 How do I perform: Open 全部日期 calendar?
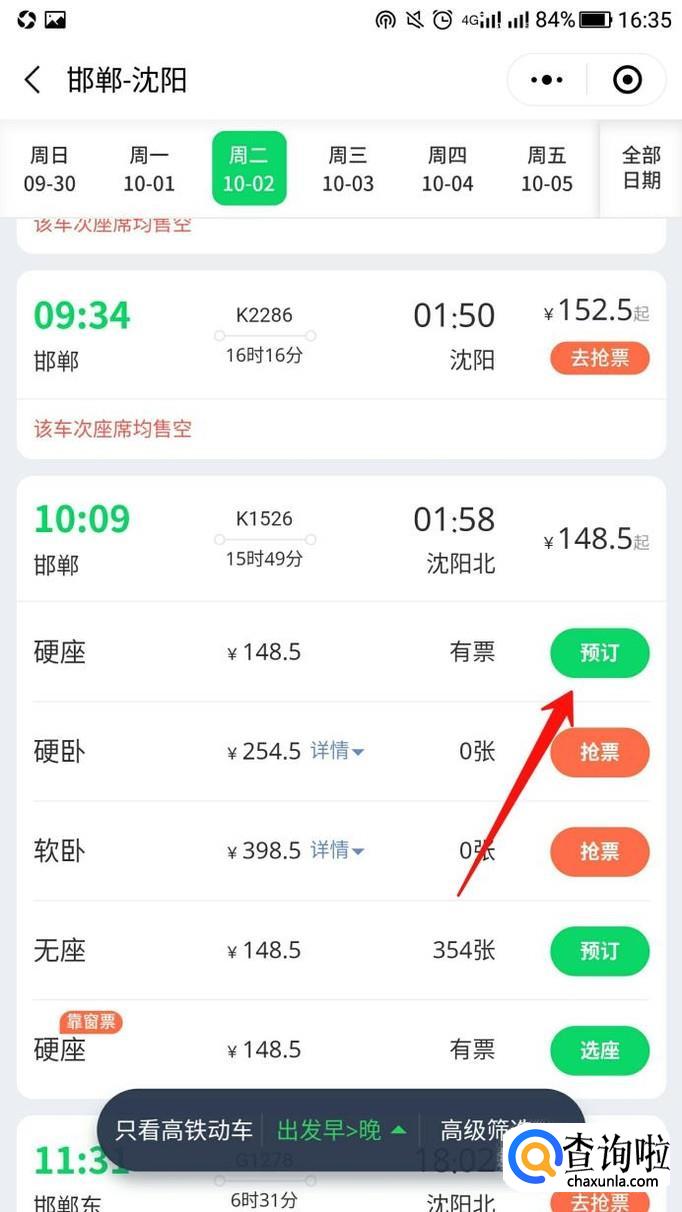pos(641,168)
